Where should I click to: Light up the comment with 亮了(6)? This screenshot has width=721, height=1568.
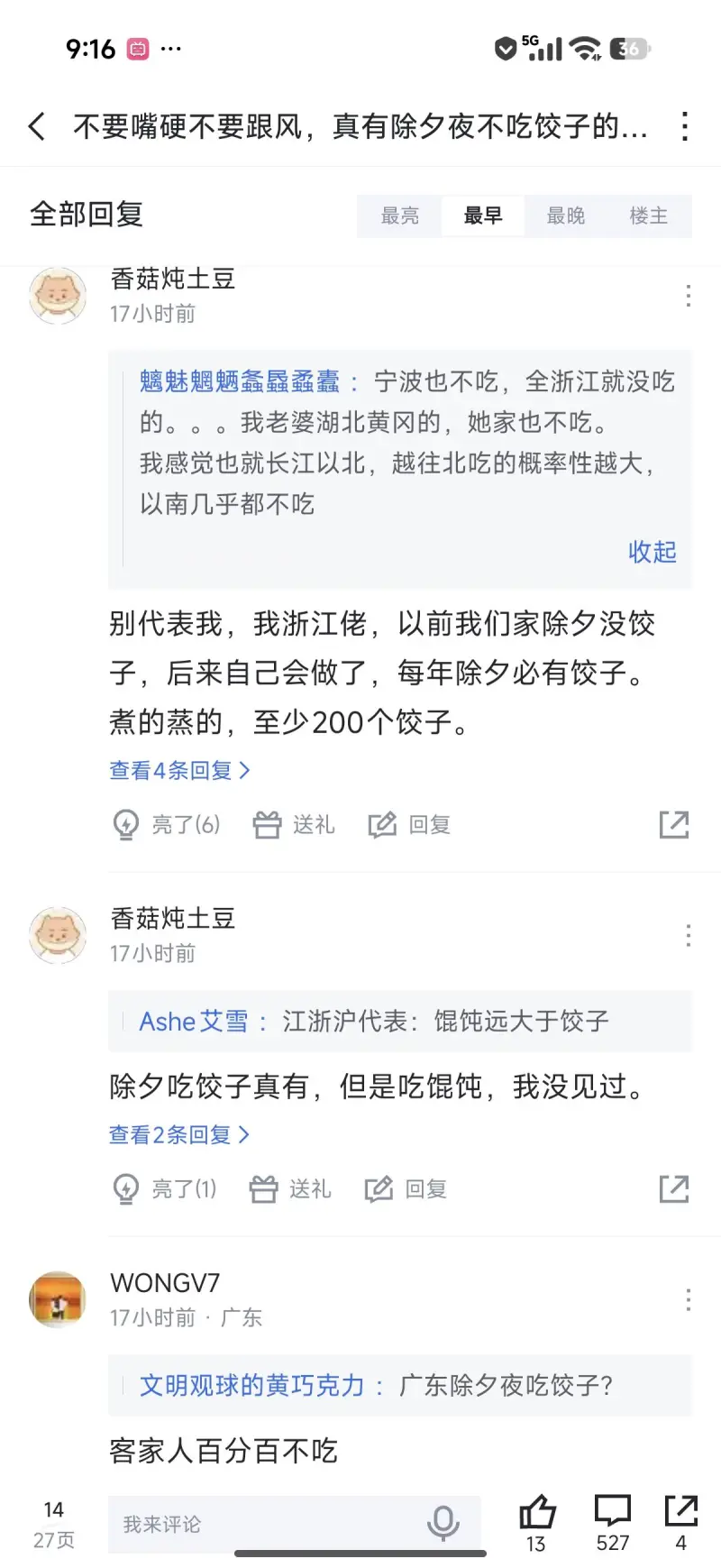click(167, 824)
